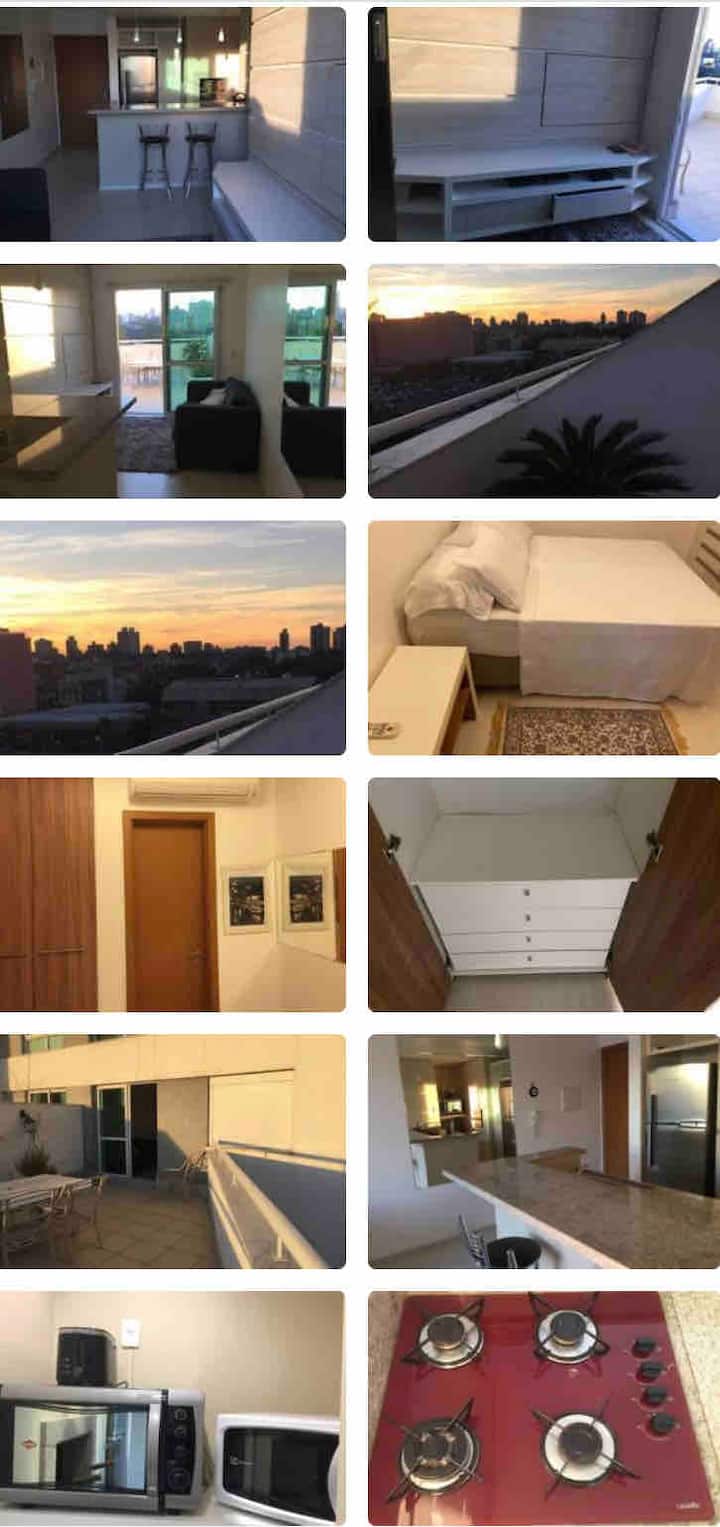
Task: View the bedroom photo with white bed
Action: pyautogui.click(x=544, y=638)
